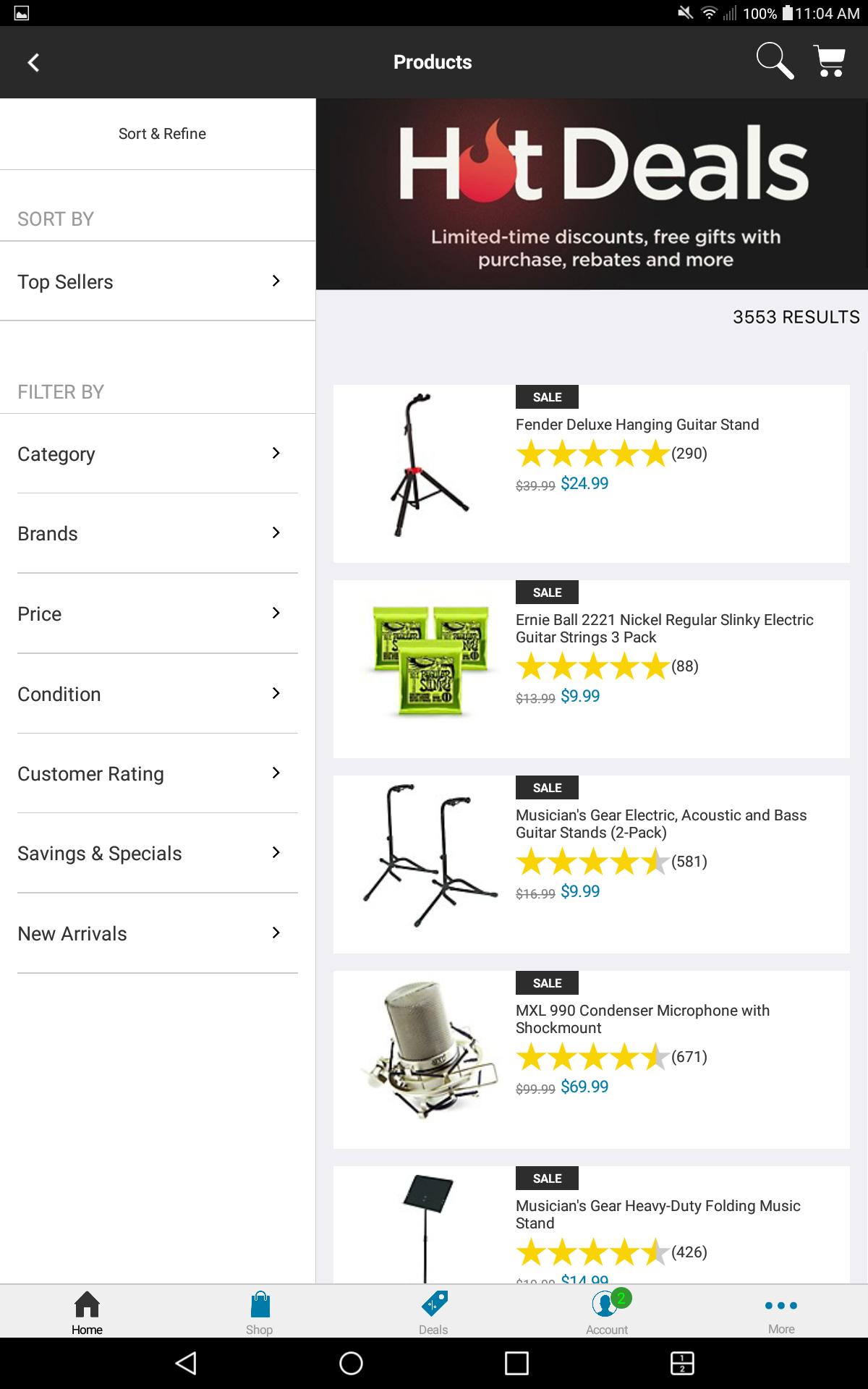Screen dimensions: 868x1389
Task: View MXL 990 Condenser Microphone
Action: pos(642,1019)
